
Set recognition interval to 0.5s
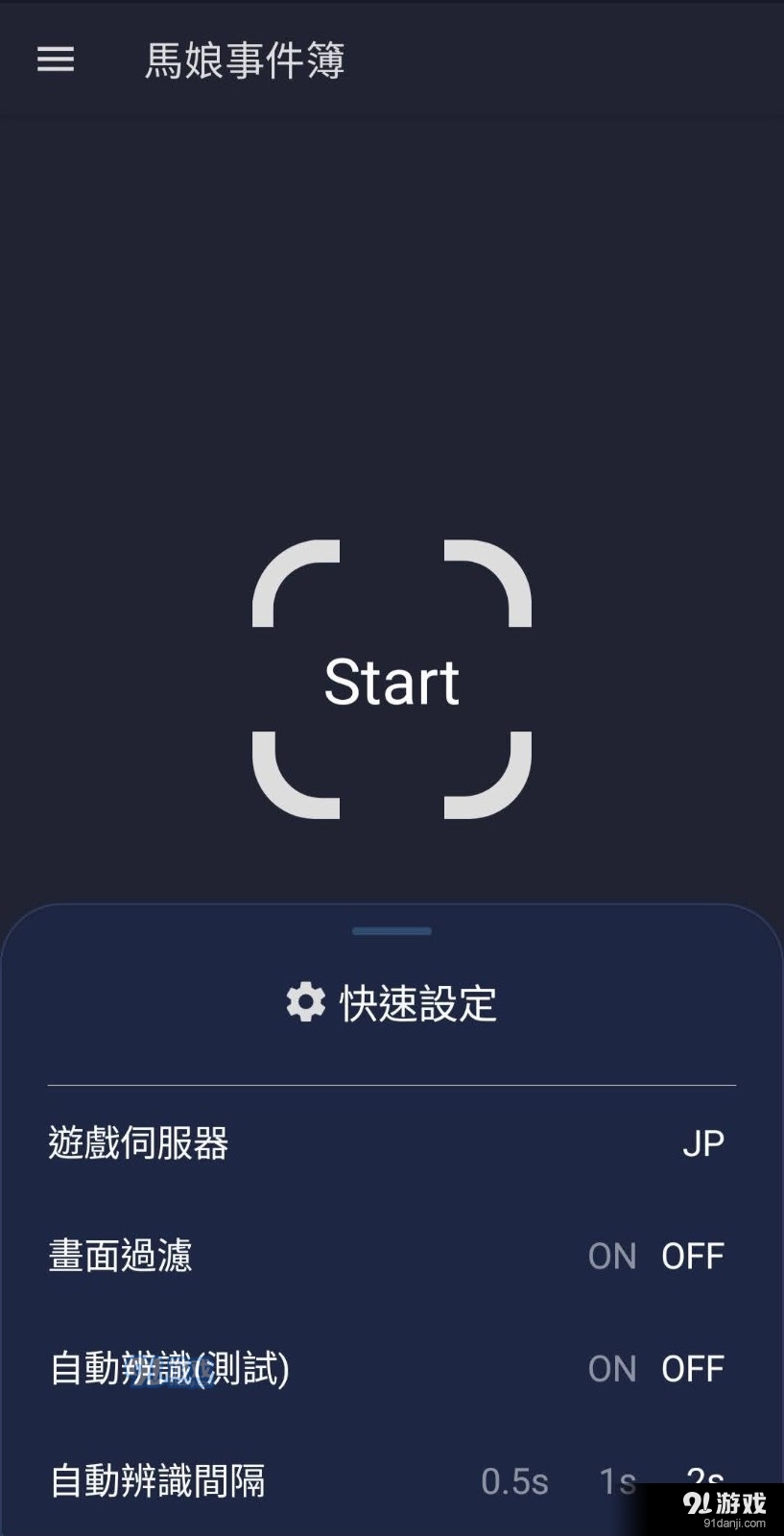(514, 1481)
